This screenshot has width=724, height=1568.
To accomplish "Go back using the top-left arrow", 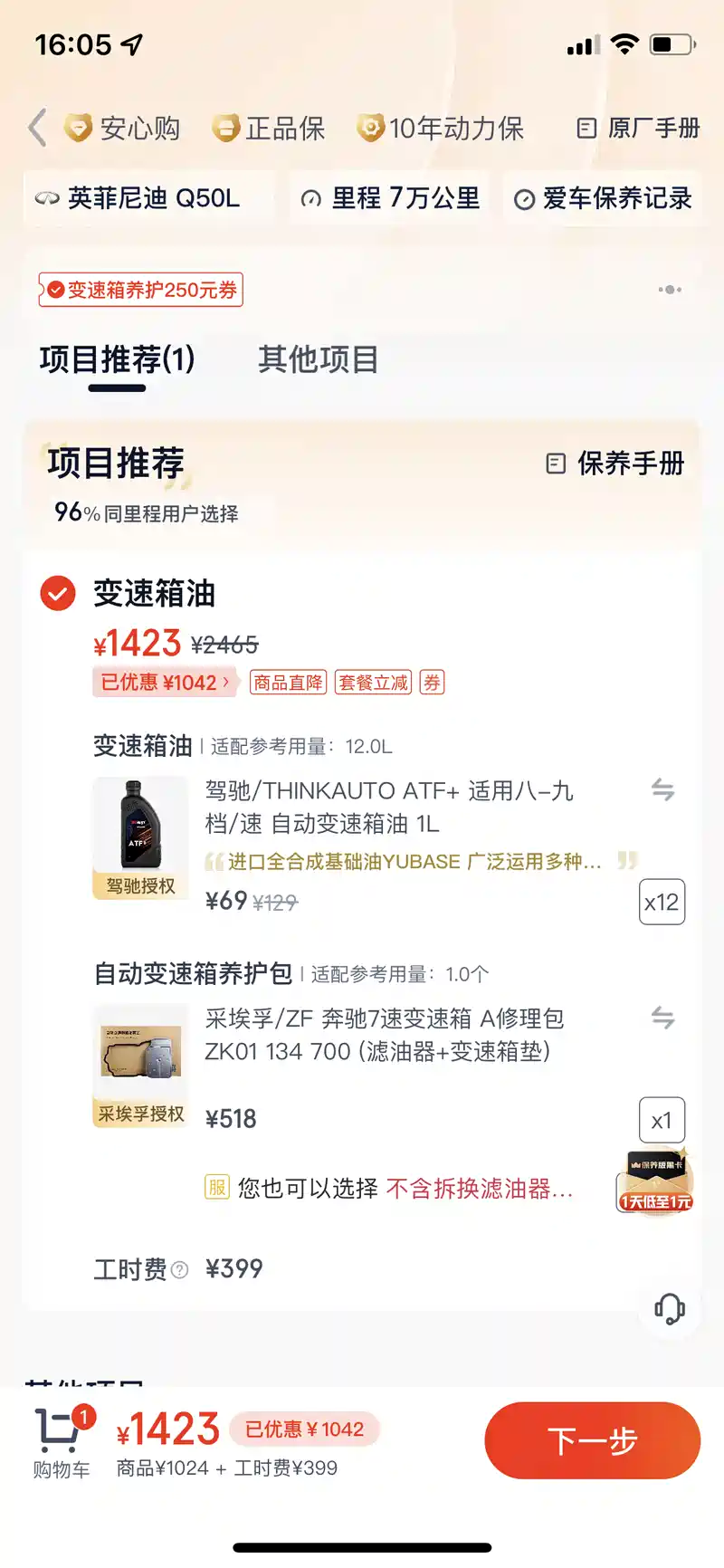I will click(37, 128).
